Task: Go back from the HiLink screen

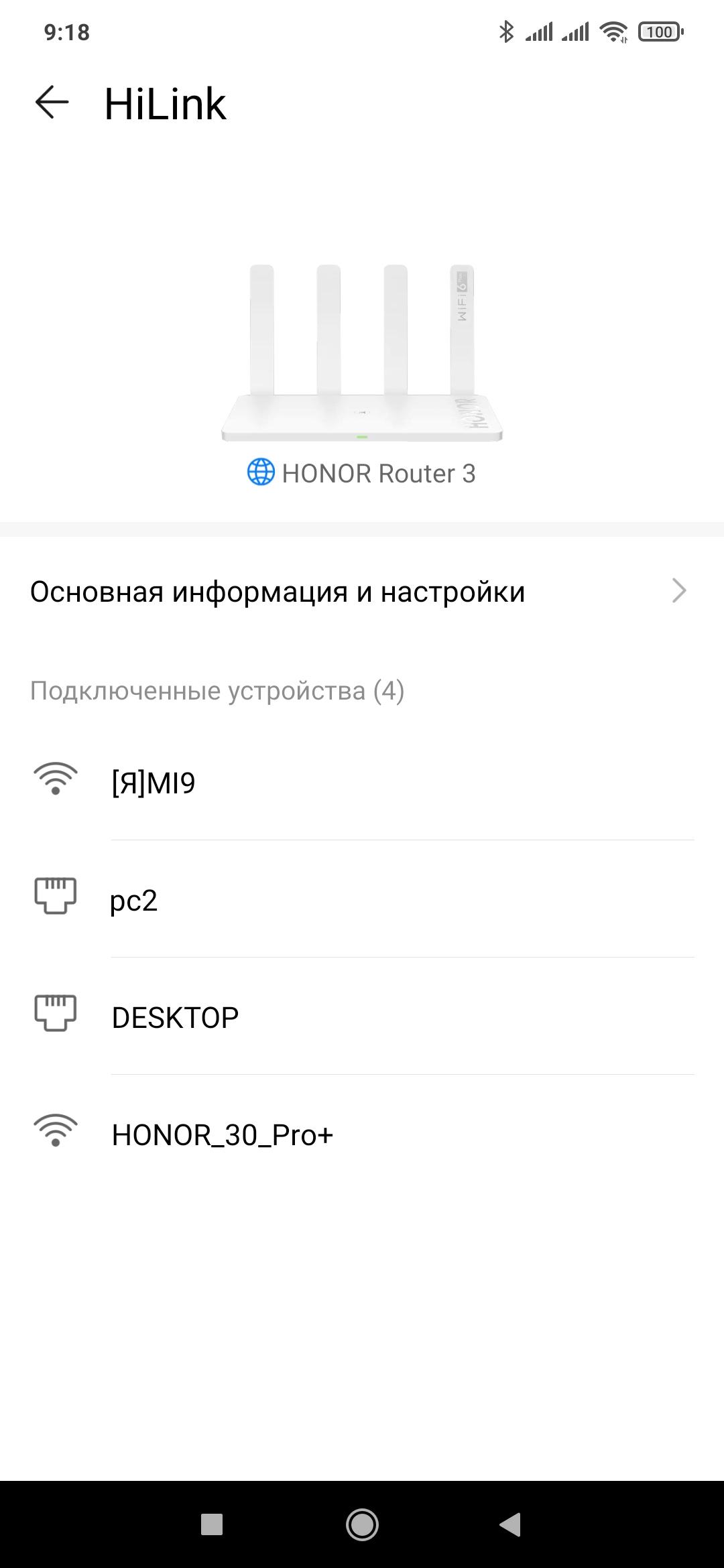Action: coord(52,103)
